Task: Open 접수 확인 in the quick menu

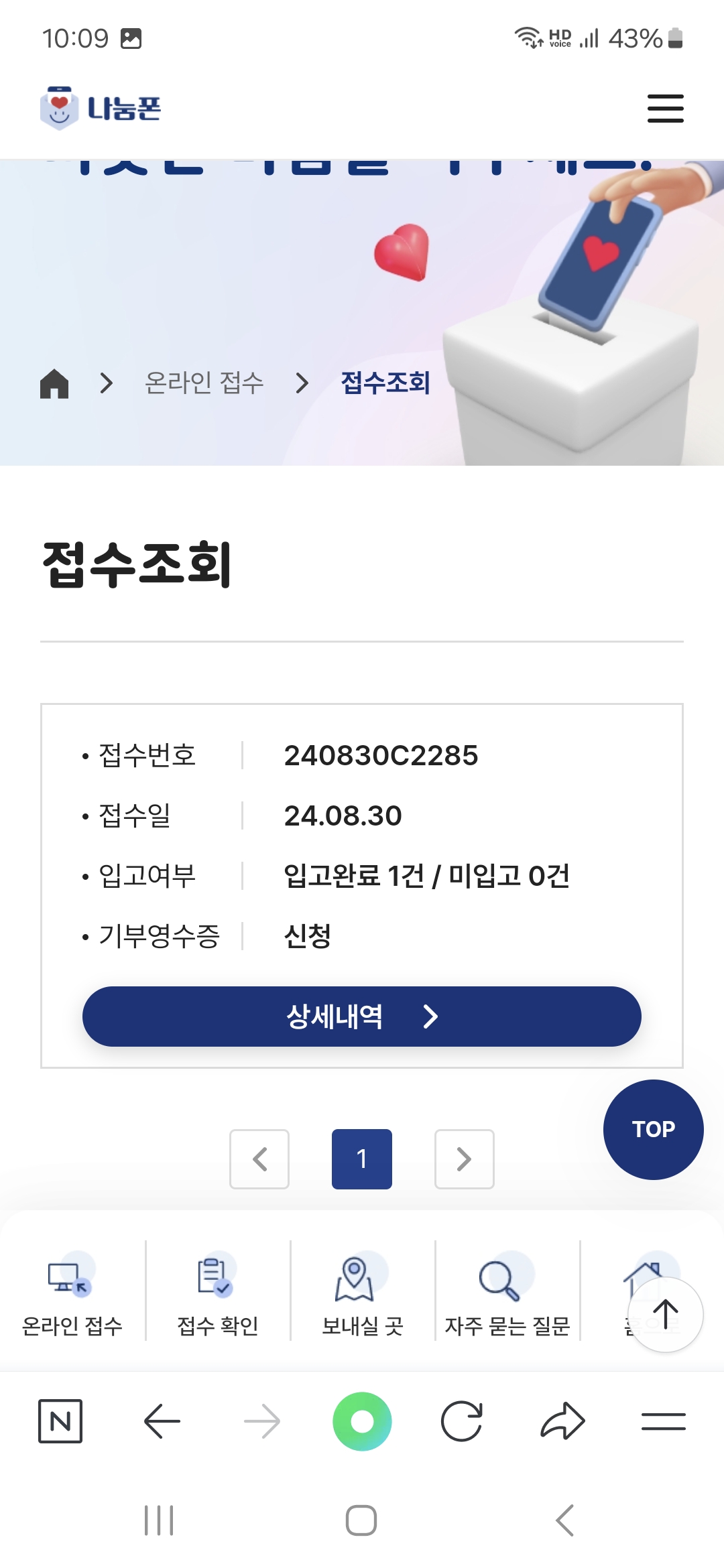Action: coord(217,1293)
